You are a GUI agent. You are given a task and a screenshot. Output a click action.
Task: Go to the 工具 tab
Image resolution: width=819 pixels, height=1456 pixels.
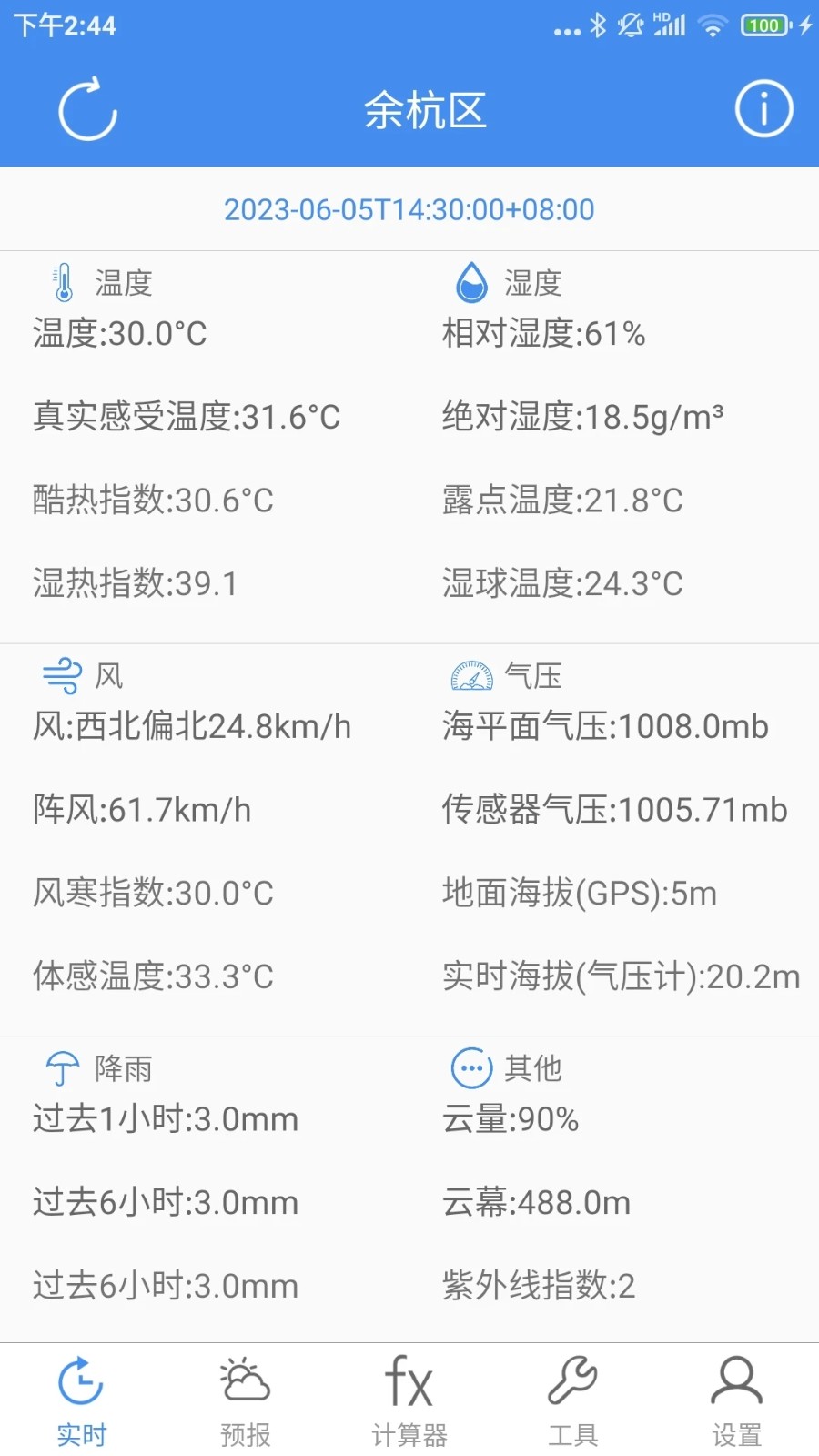pos(573,1401)
